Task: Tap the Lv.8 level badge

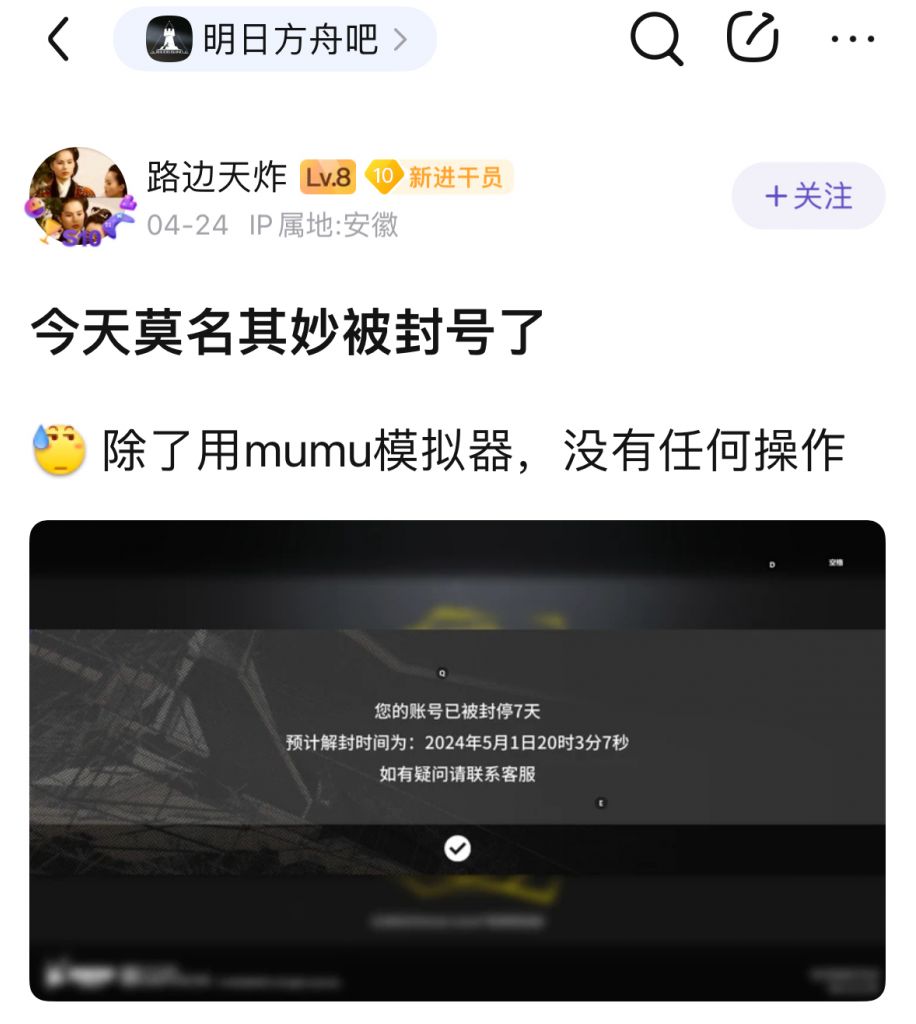Action: coord(326,175)
